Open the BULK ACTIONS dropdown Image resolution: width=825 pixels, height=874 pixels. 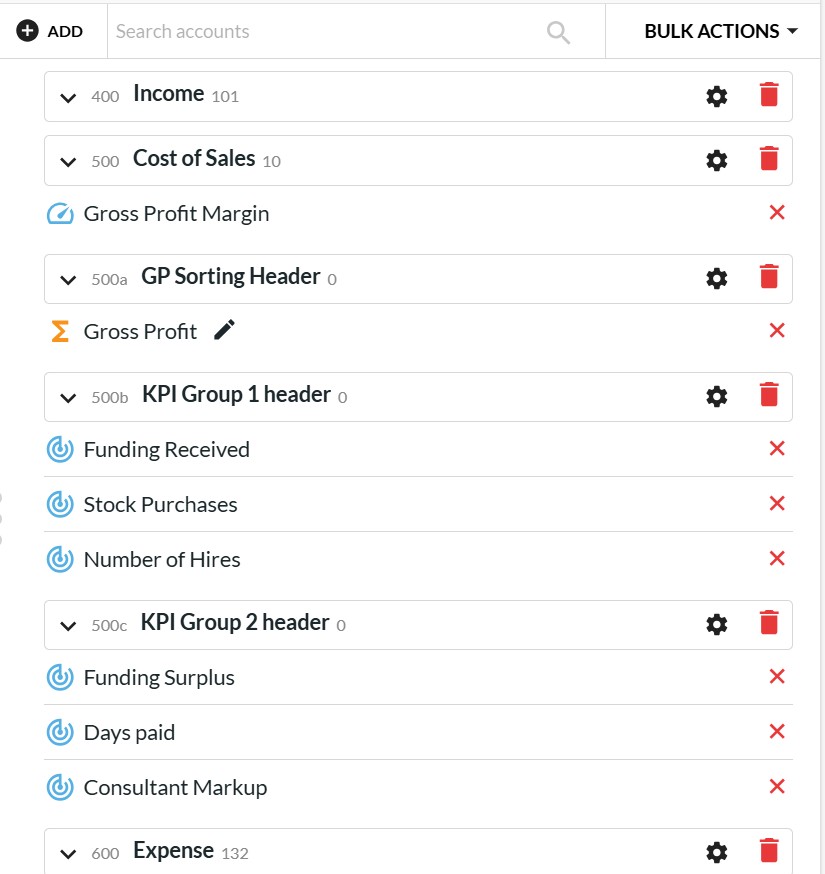click(x=720, y=31)
